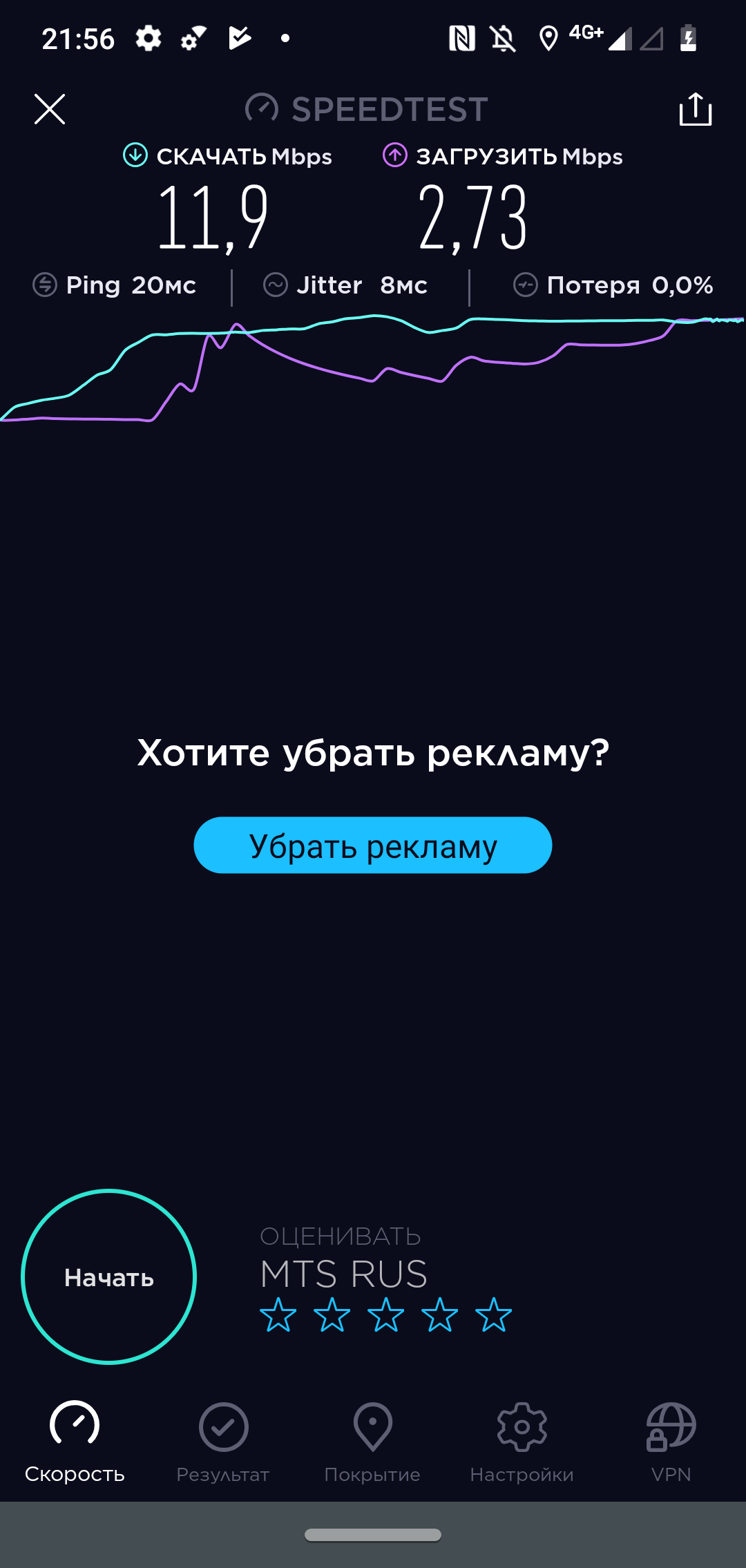Screen dimensions: 746x1568
Task: Rate MTS RUS one star
Action: [278, 1314]
